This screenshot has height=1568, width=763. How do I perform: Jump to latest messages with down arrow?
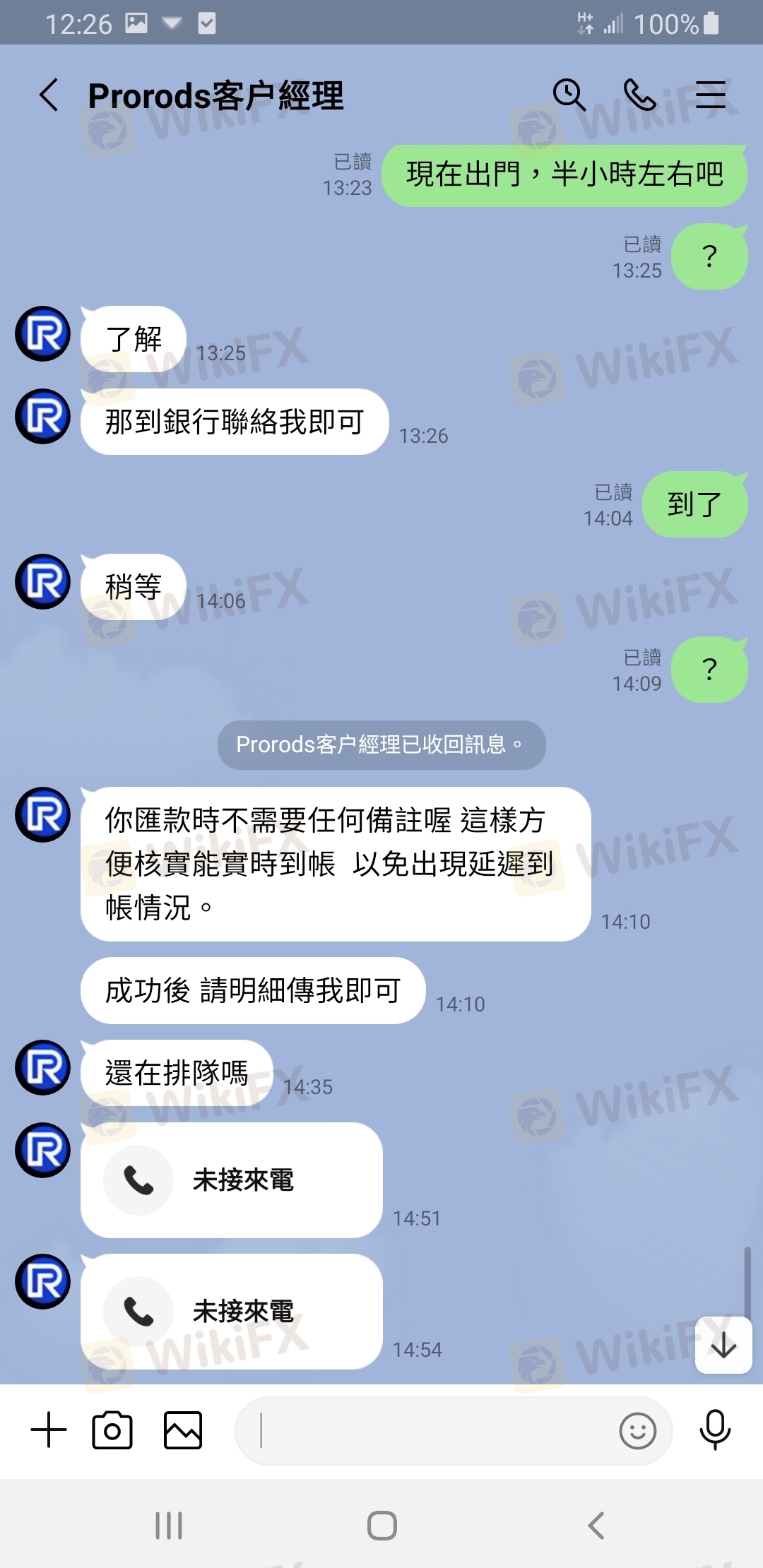pos(723,1346)
